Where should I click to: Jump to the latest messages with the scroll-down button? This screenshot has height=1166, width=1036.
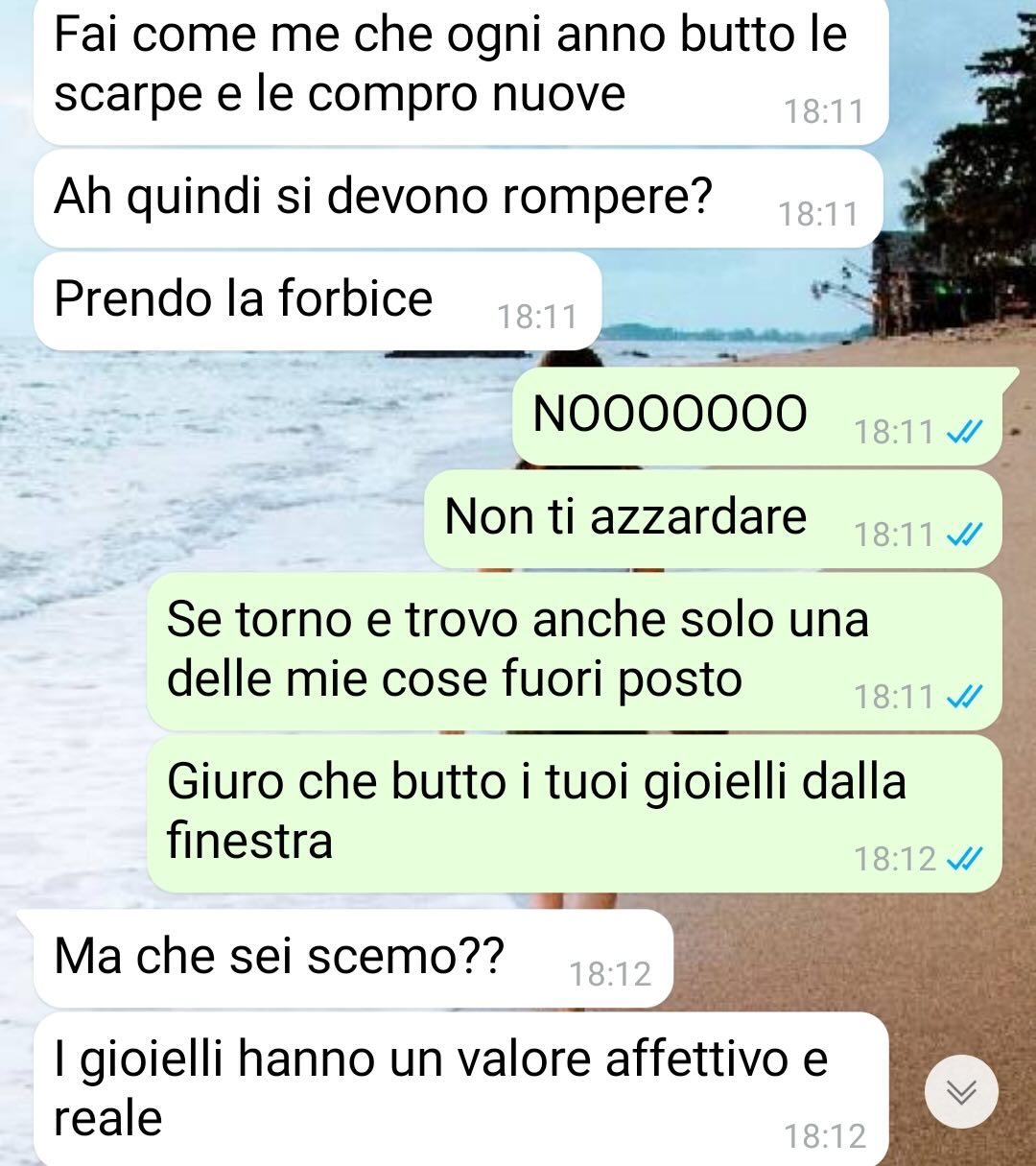(961, 1092)
